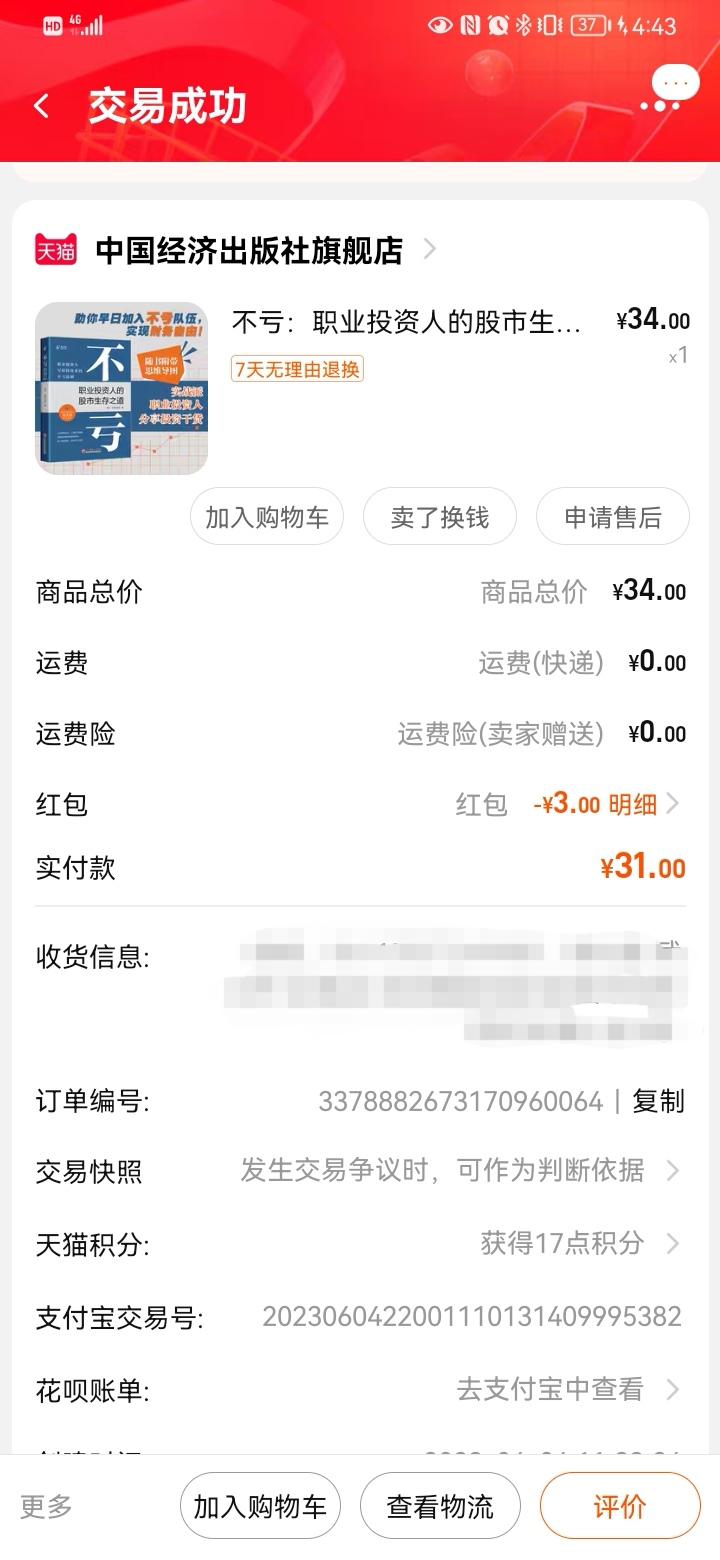The height and width of the screenshot is (1560, 720).
Task: Tap 更多 in the bottom bar
Action: (47, 1506)
